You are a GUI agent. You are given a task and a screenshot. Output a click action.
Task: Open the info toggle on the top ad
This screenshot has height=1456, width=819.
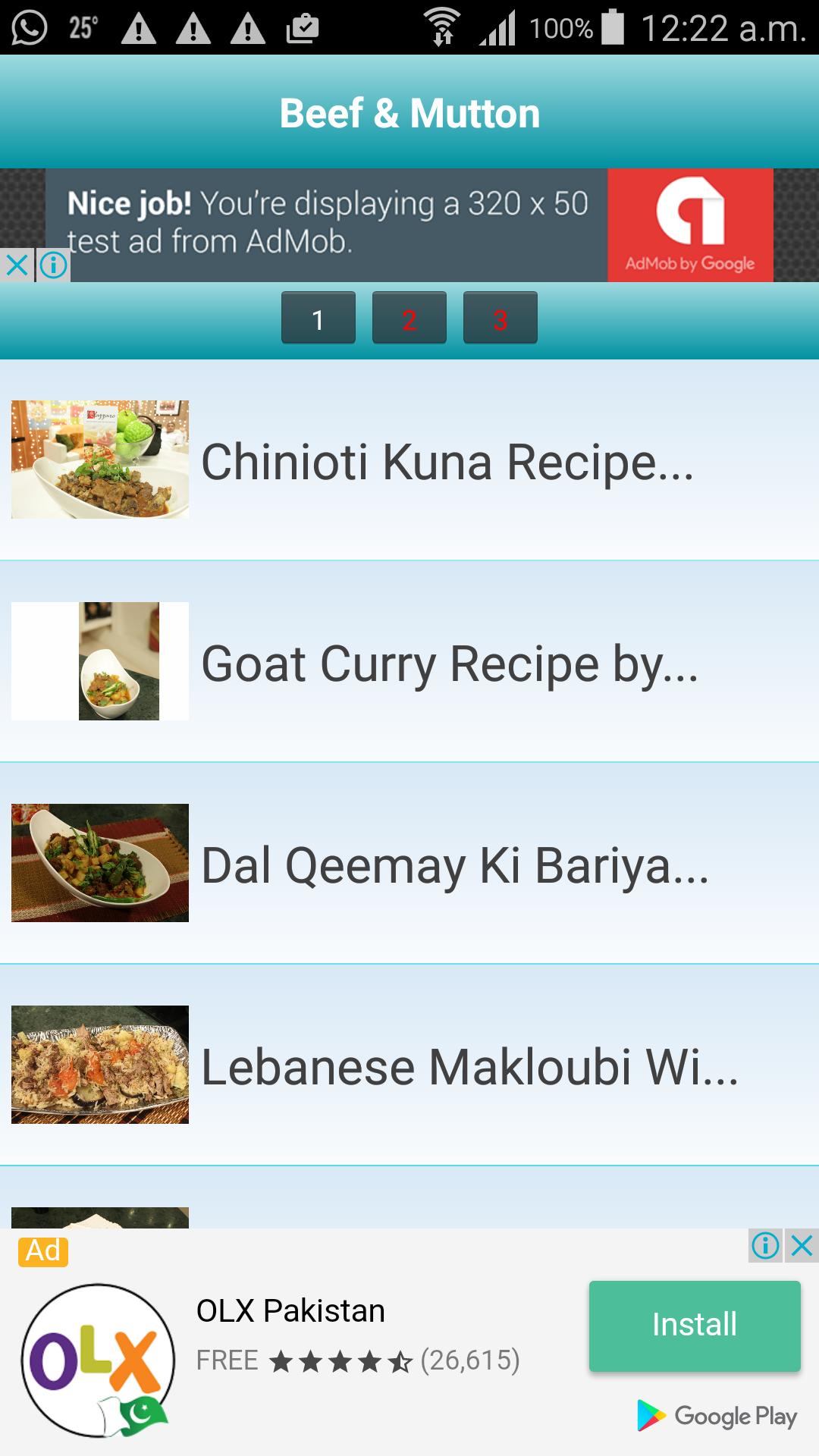pyautogui.click(x=53, y=265)
